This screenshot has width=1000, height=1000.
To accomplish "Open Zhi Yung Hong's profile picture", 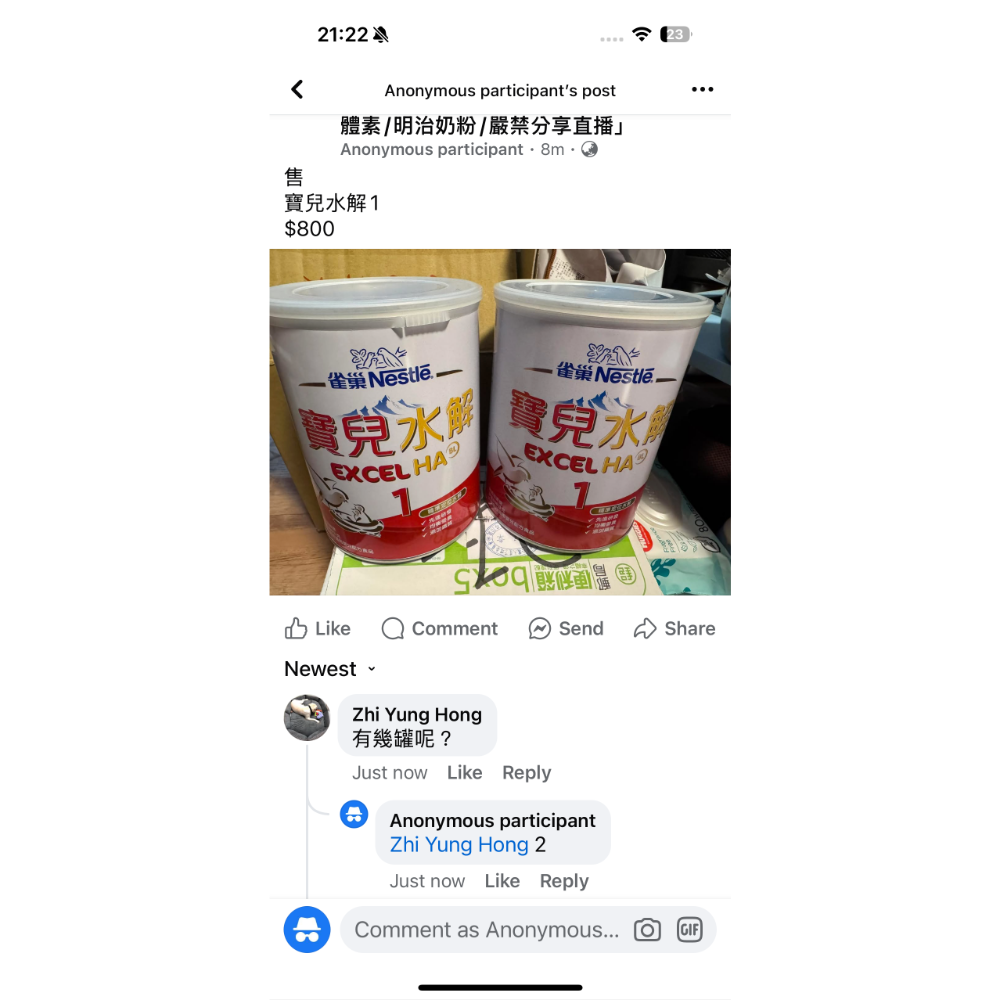I will (307, 717).
